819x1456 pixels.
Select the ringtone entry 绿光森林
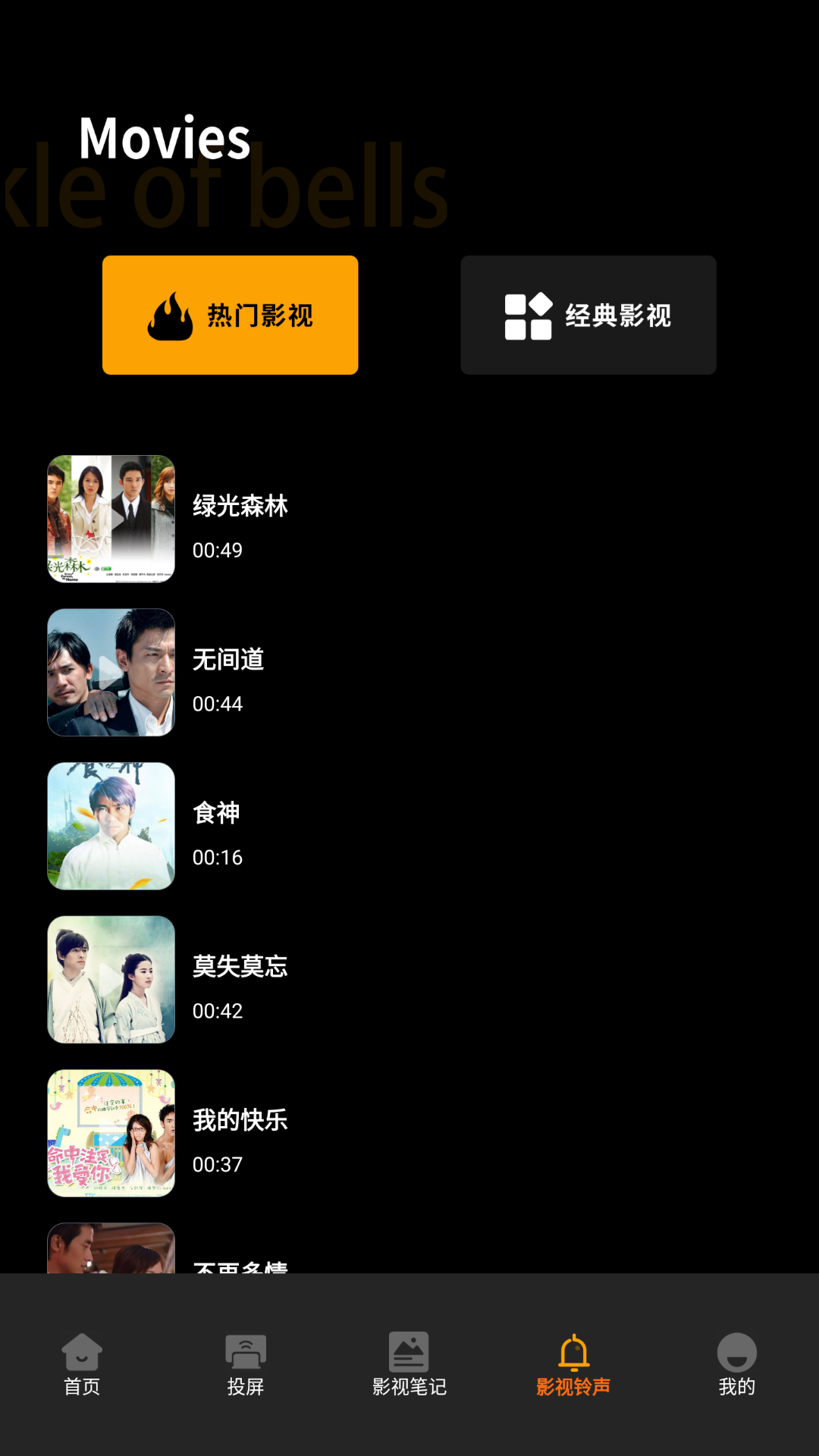pos(241,507)
